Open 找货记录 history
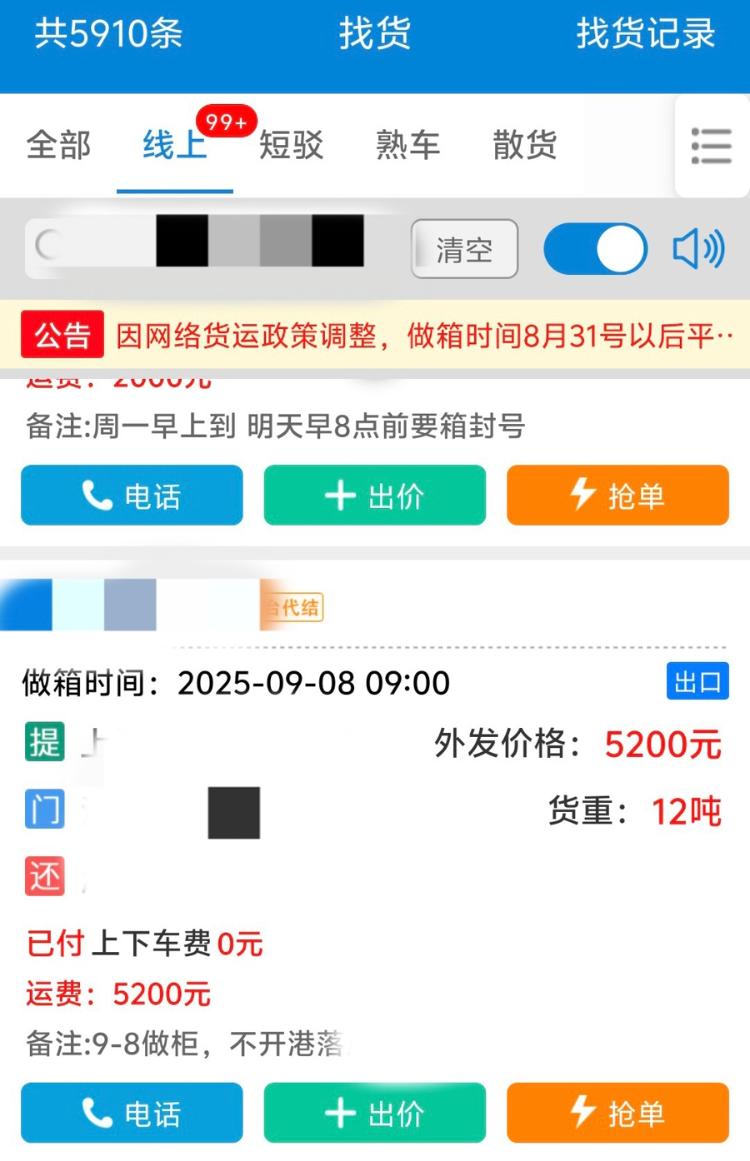750x1161 pixels. pyautogui.click(x=645, y=34)
